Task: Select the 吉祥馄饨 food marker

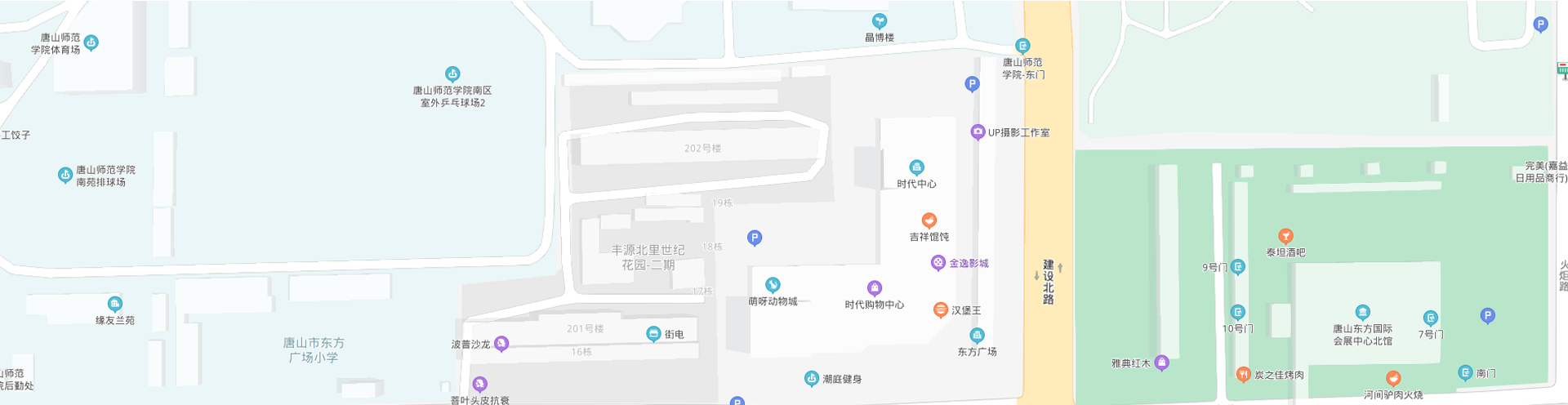Action: [x=929, y=220]
